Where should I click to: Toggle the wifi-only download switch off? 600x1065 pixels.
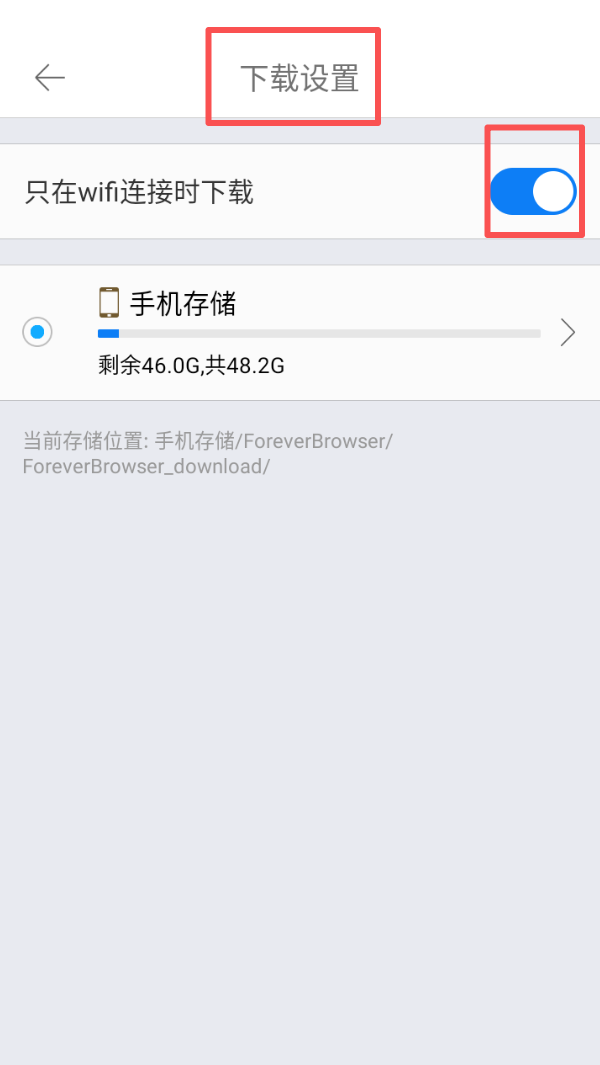point(534,191)
